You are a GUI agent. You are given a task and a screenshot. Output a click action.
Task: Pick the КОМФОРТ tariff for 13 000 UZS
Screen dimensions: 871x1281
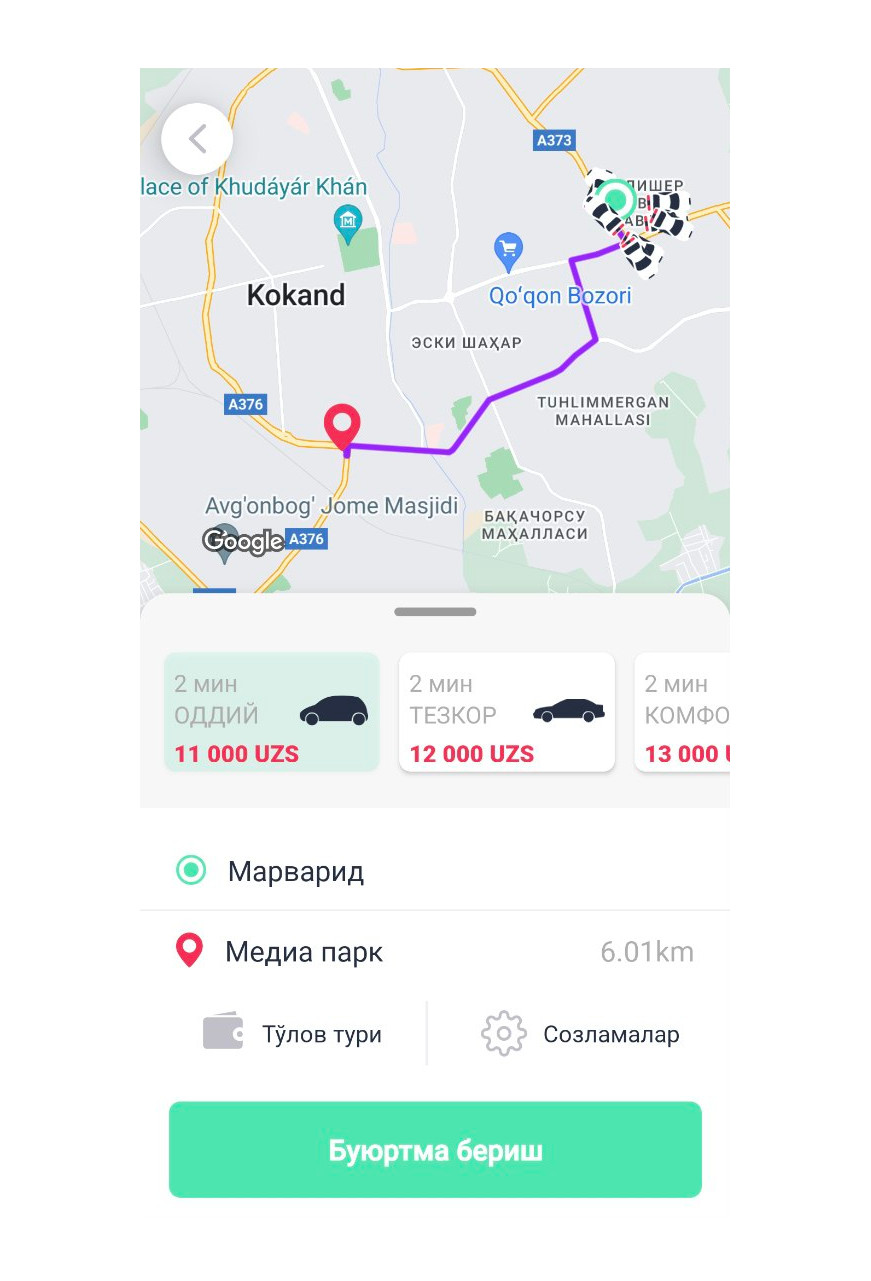click(x=685, y=712)
